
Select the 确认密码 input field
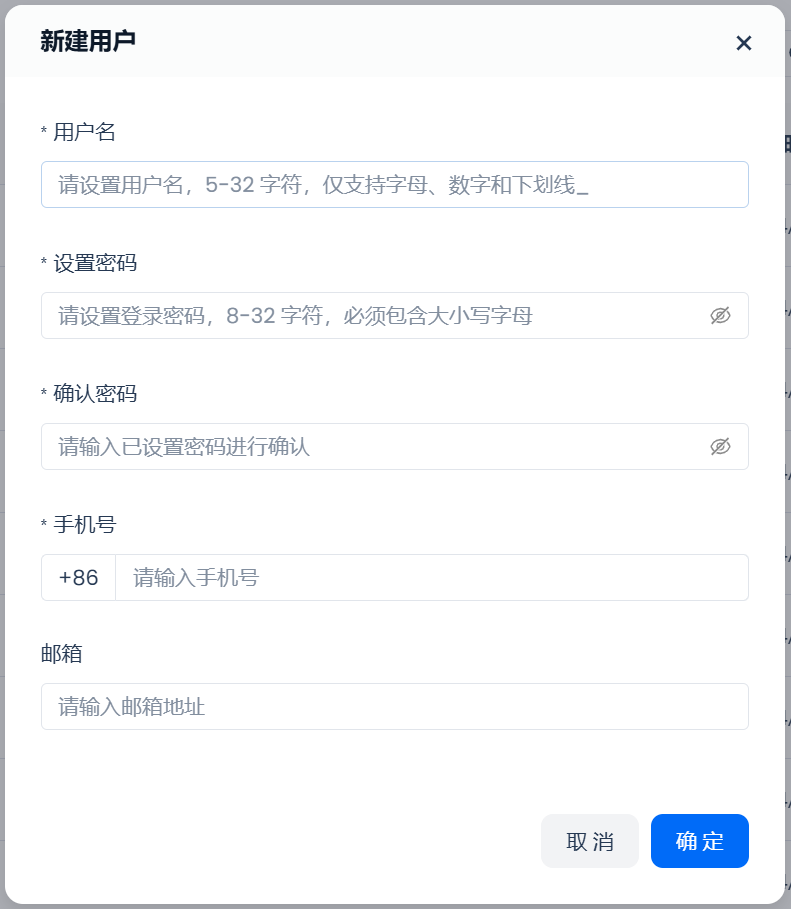pos(370,447)
